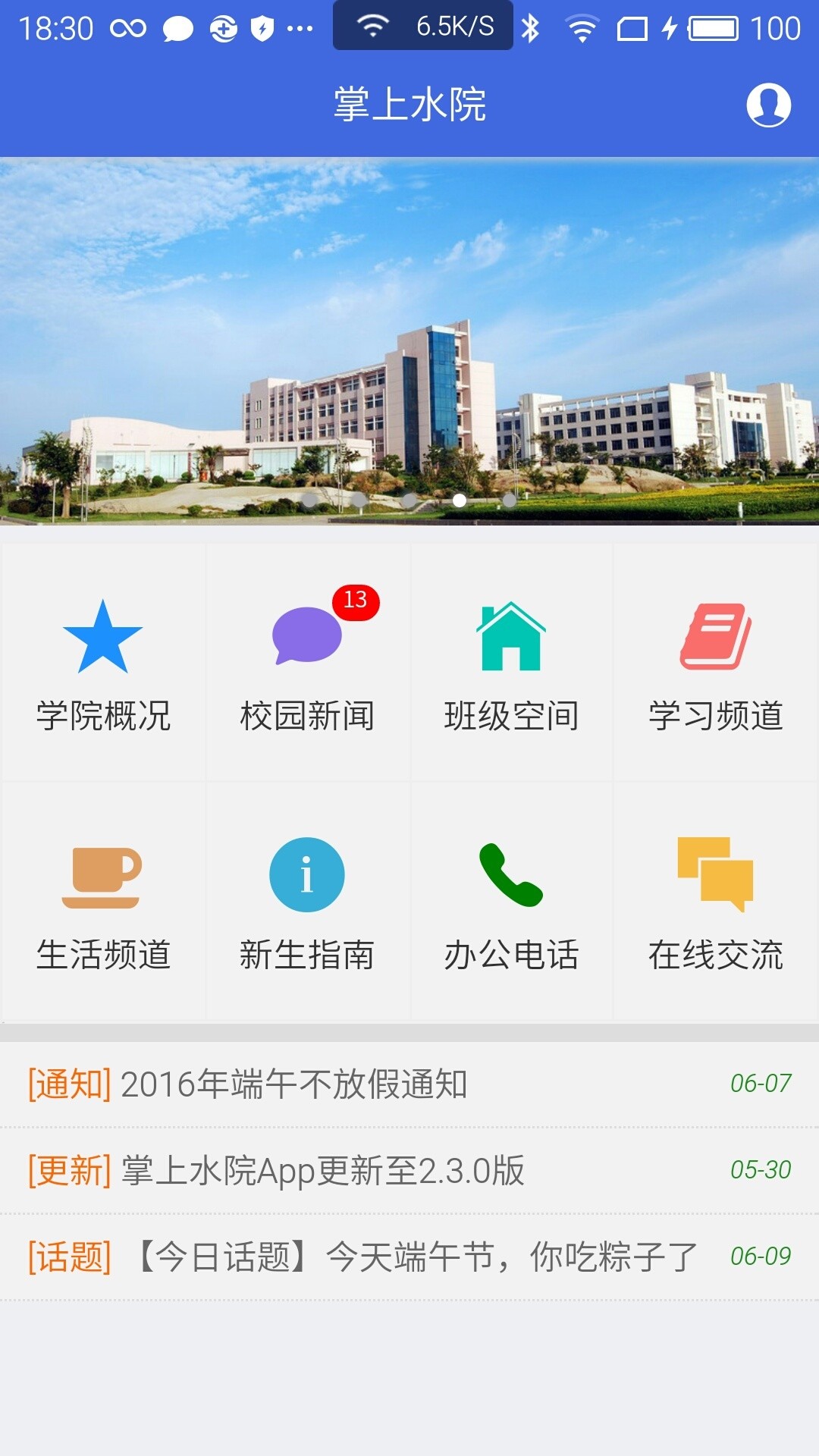Screen dimensions: 819x1456
Task: Open 校园新闻 campus news
Action: point(307,664)
